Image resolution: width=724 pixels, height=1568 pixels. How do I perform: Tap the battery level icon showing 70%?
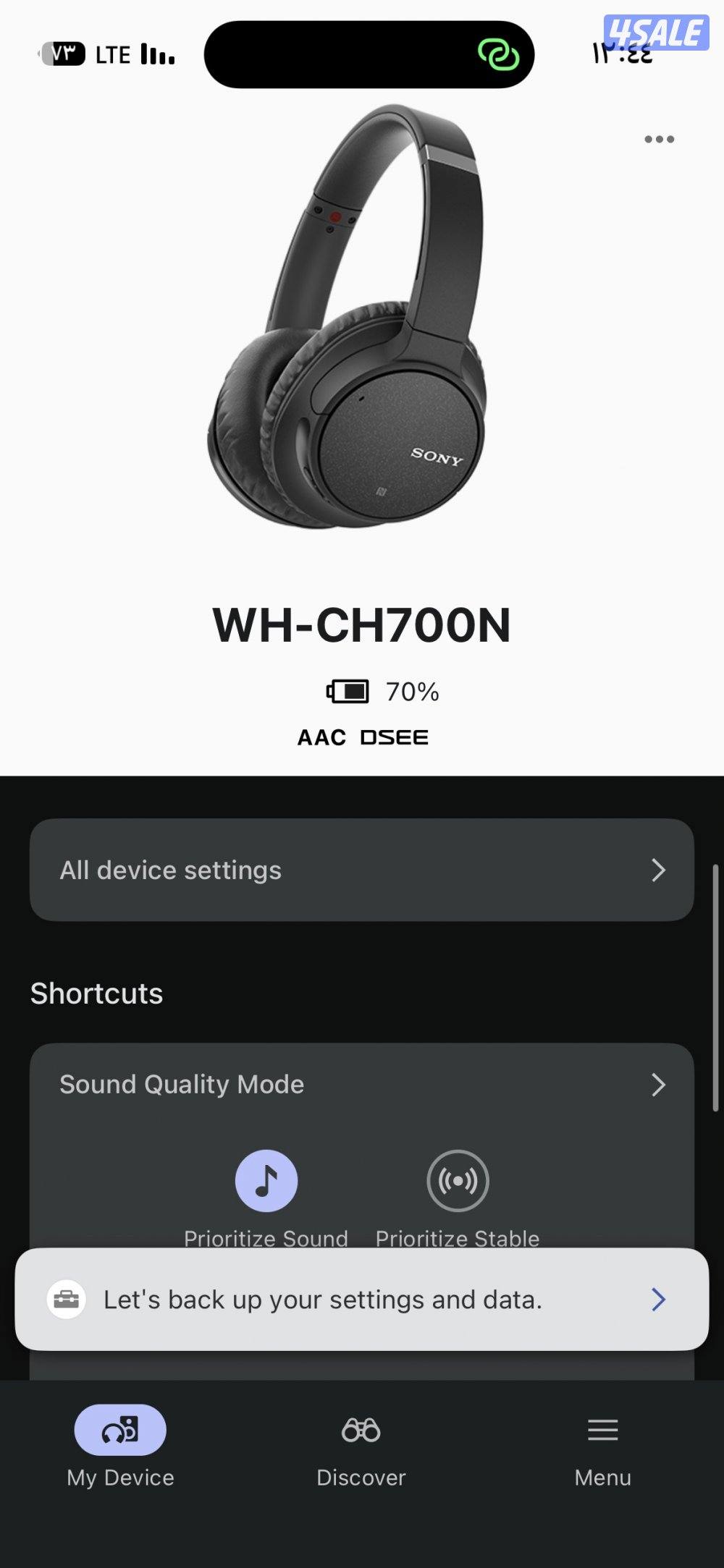(345, 691)
